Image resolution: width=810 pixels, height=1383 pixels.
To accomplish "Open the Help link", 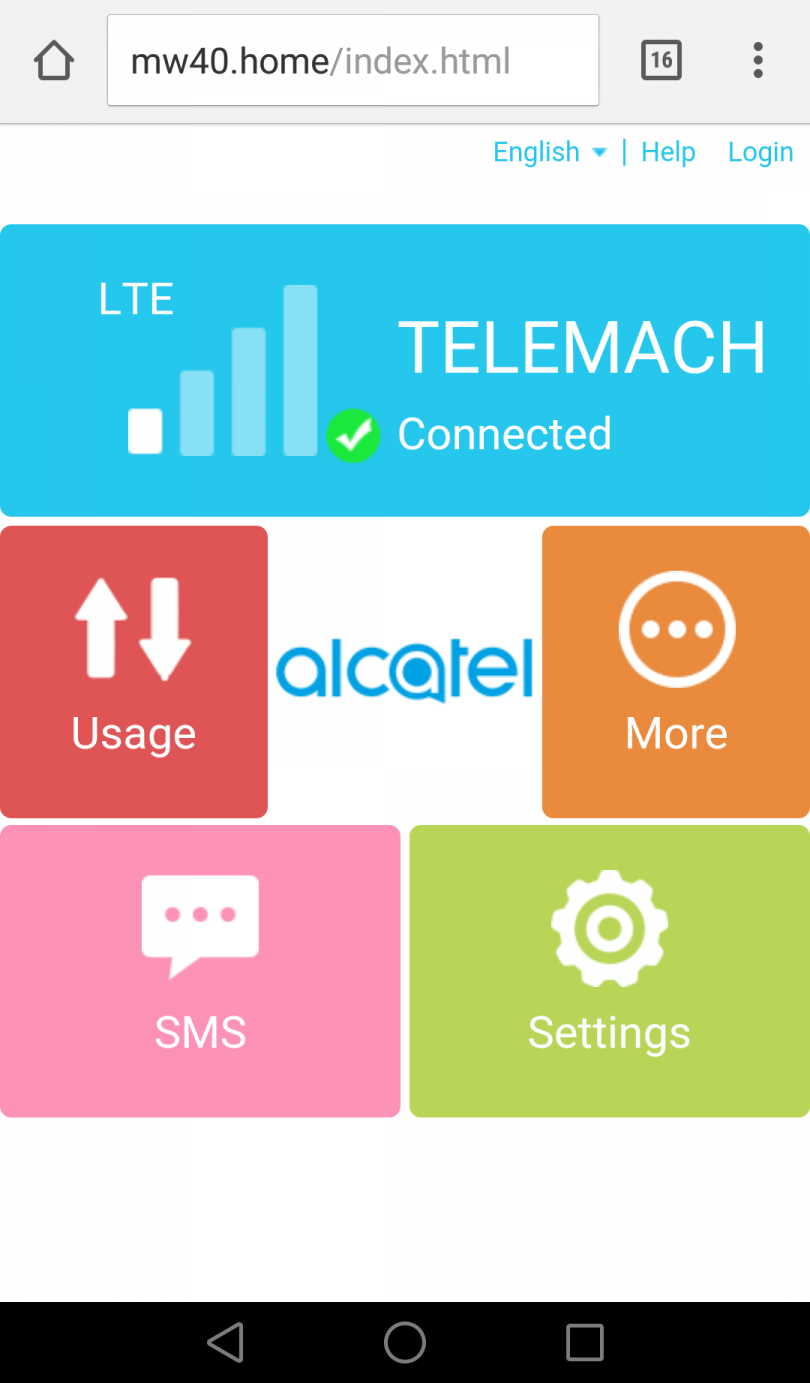I will coord(668,152).
